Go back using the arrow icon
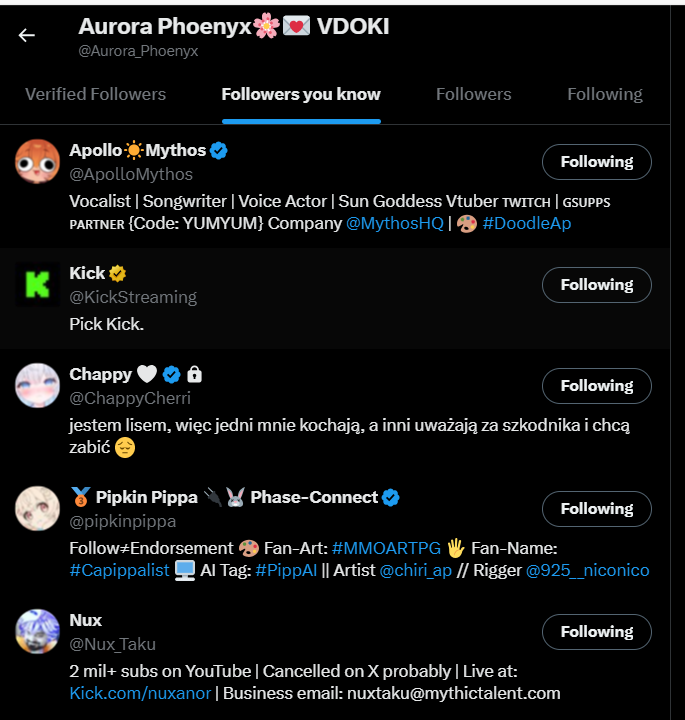Screen dimensions: 685x720 coord(27,35)
